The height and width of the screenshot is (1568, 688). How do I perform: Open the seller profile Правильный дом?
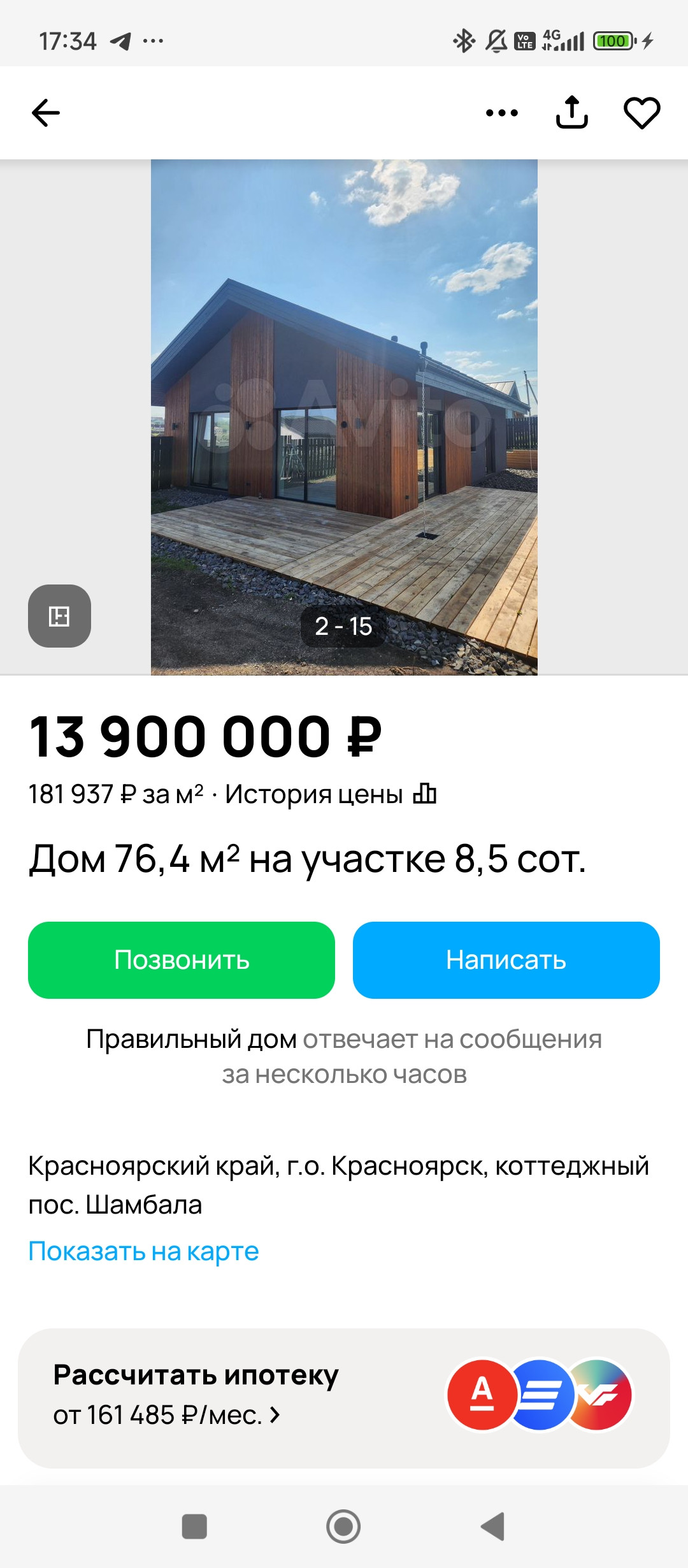pyautogui.click(x=191, y=1040)
